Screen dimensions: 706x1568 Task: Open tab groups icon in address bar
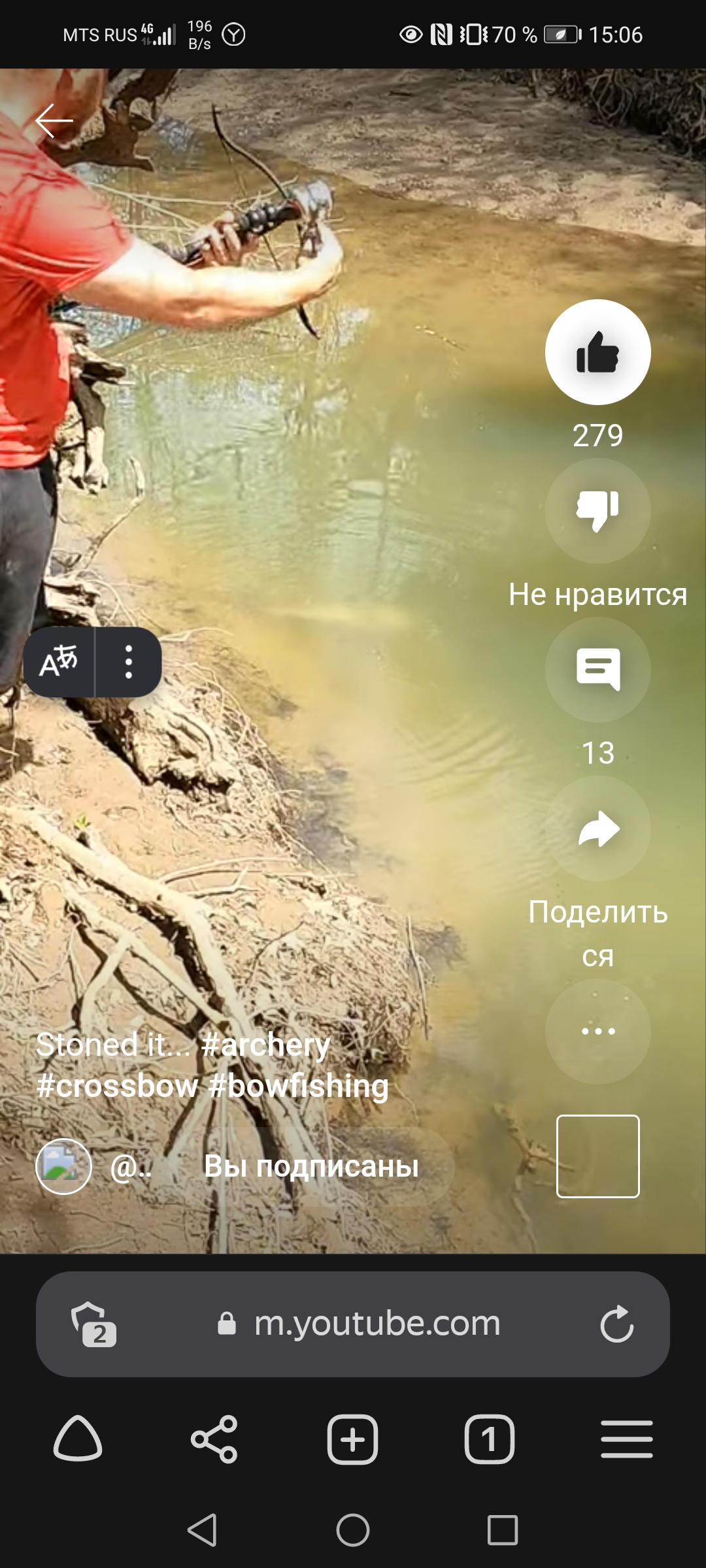tap(93, 1325)
